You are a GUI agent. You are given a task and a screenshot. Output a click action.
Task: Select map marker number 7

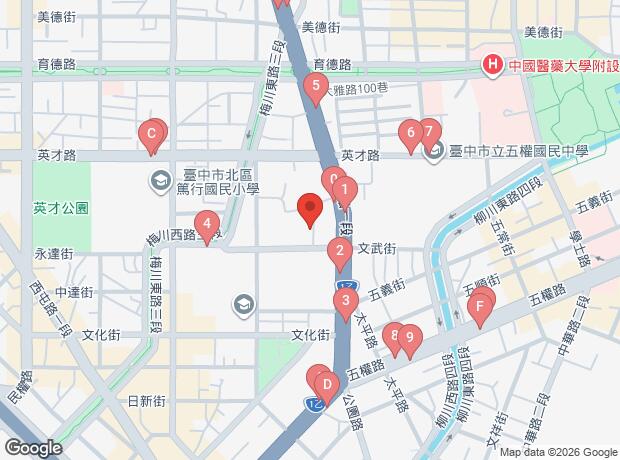pos(428,131)
